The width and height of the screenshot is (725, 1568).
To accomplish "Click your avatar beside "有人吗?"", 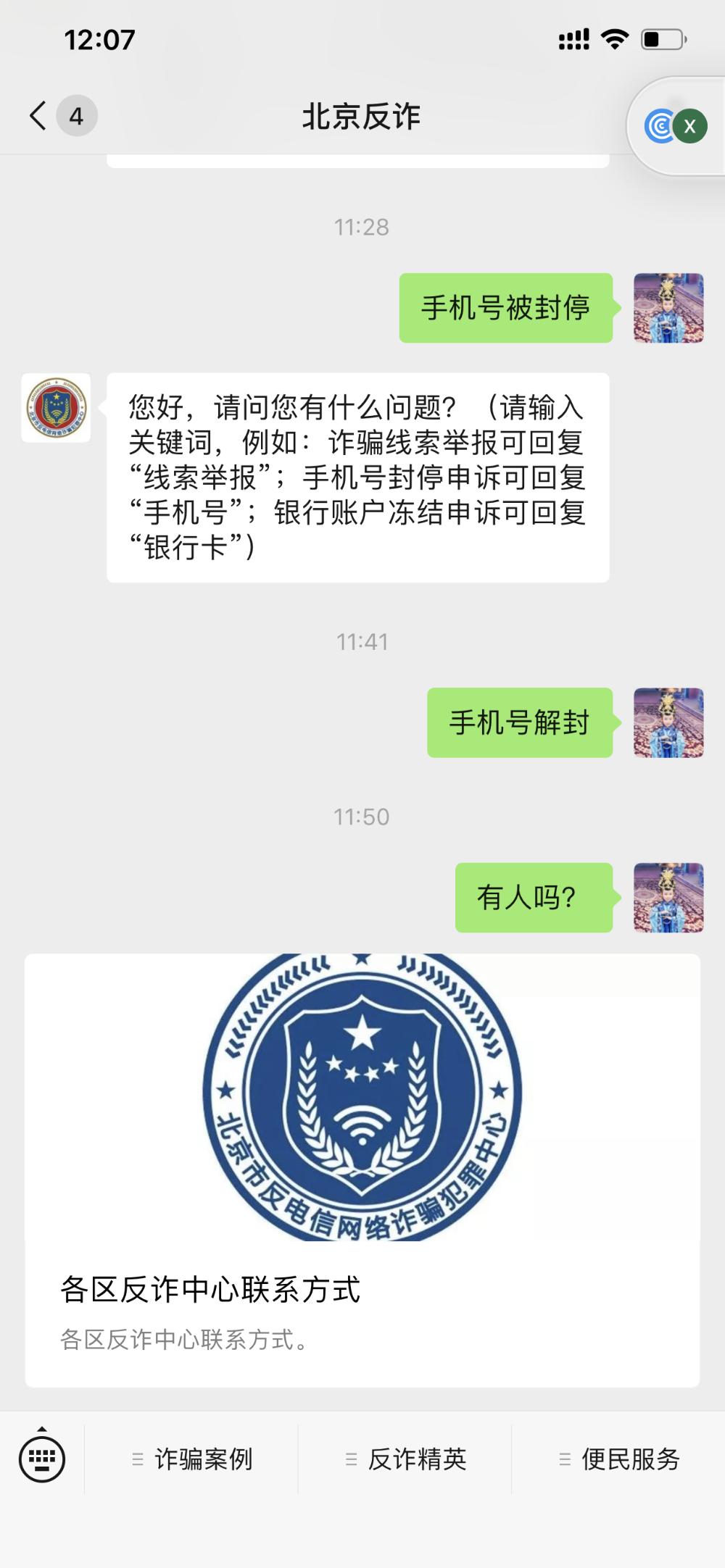I will coord(667,897).
